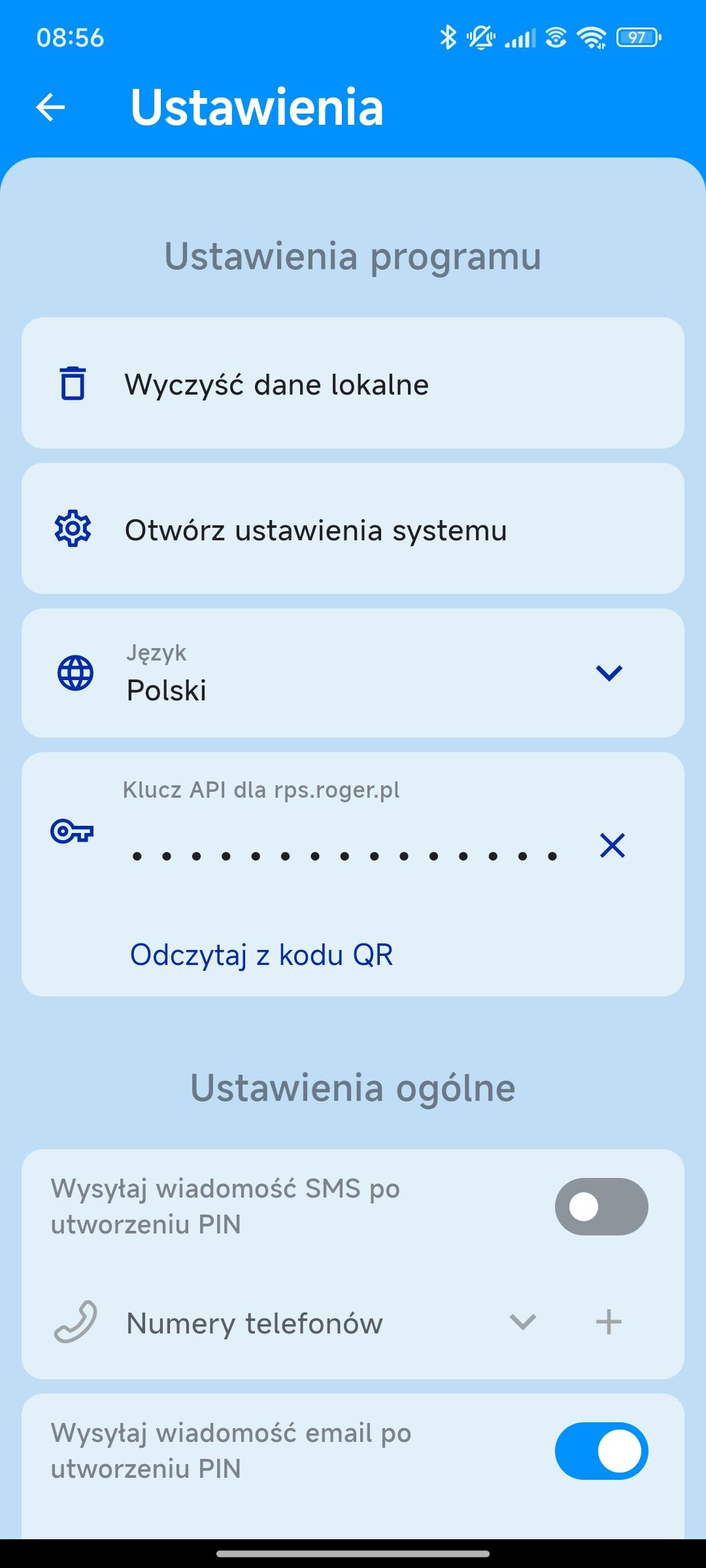Tap Wyczyść dane lokalne
This screenshot has height=1568, width=706.
353,384
